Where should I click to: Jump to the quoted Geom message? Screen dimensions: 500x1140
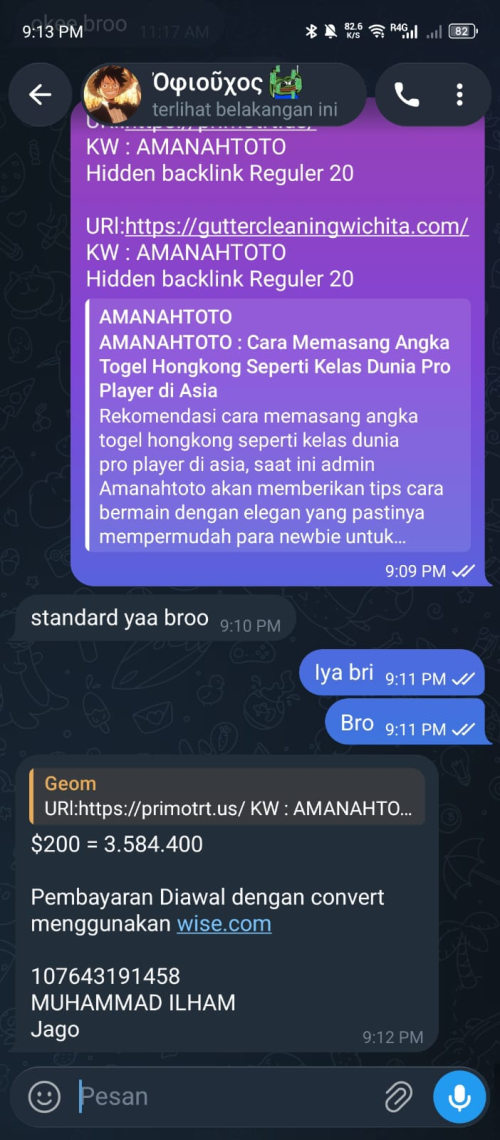click(227, 796)
